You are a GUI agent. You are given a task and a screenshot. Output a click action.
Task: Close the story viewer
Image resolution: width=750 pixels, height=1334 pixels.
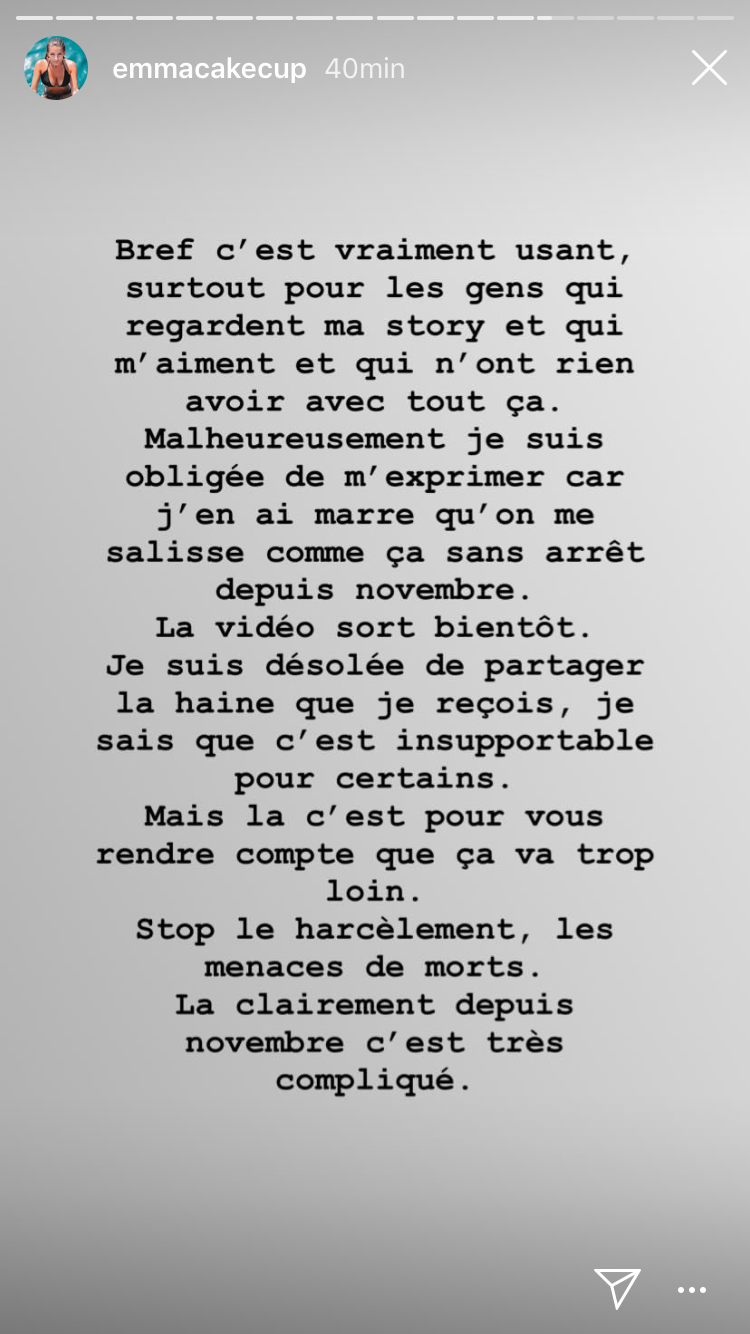coord(709,68)
